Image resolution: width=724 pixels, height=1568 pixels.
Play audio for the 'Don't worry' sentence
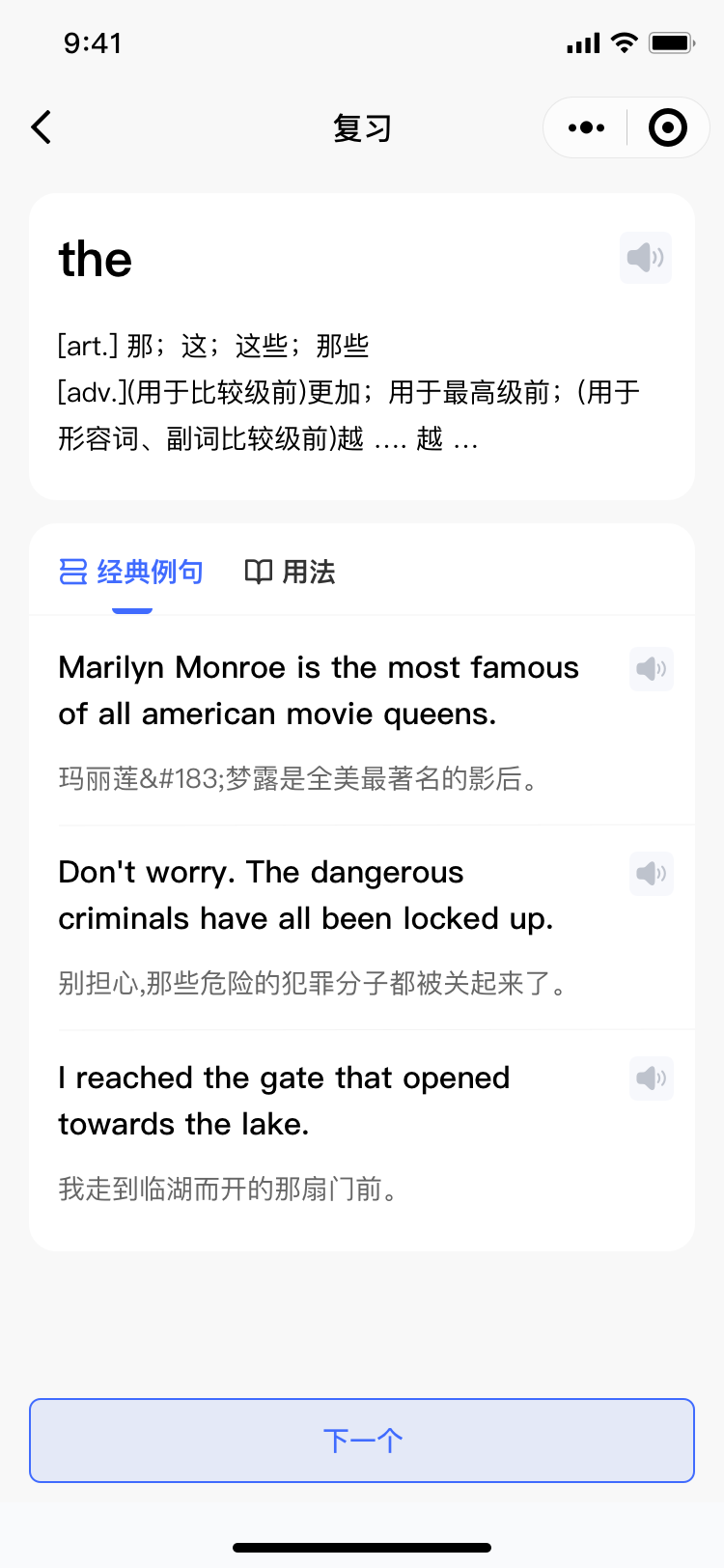tap(651, 874)
